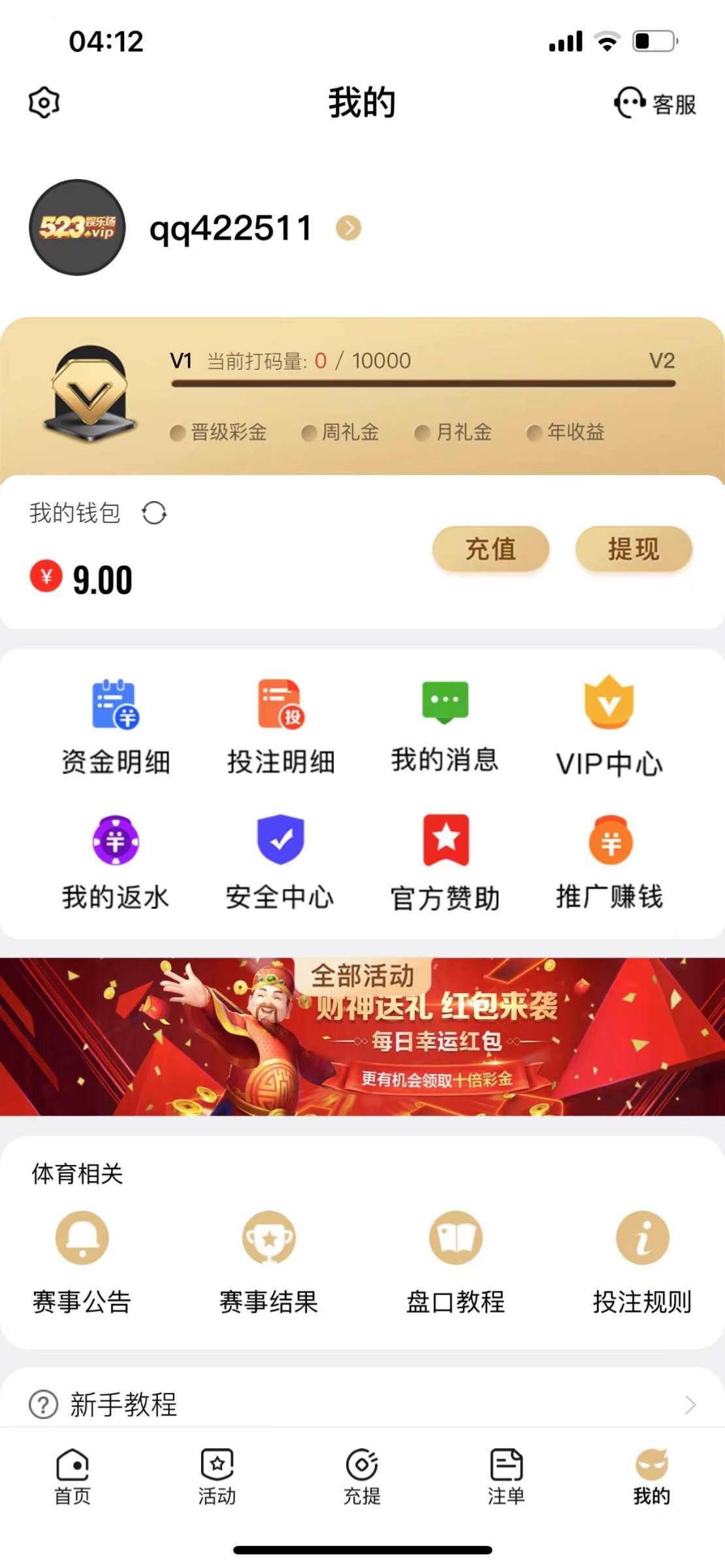Expand the 新手教程 row
The image size is (725, 1568).
tap(362, 1404)
